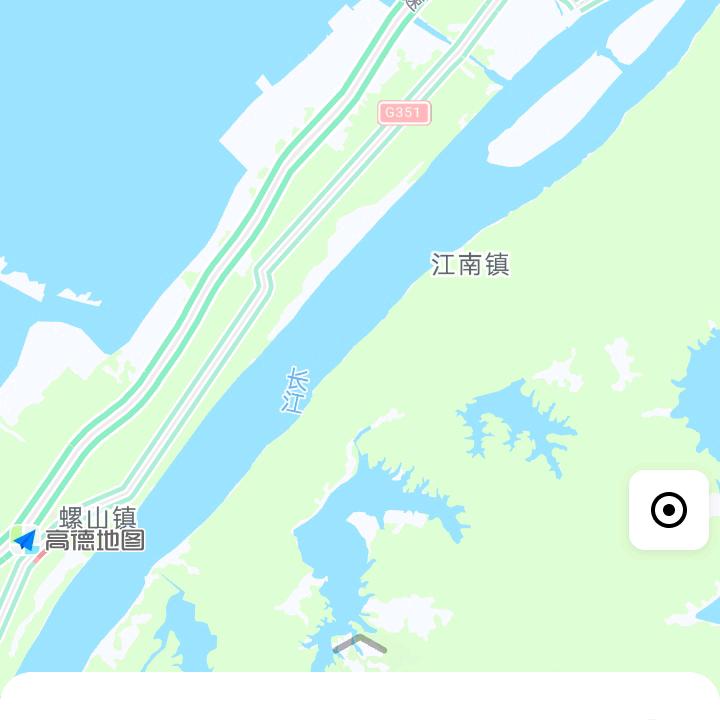The height and width of the screenshot is (720, 720).
Task: Tap the locate-me button
Action: 669,510
